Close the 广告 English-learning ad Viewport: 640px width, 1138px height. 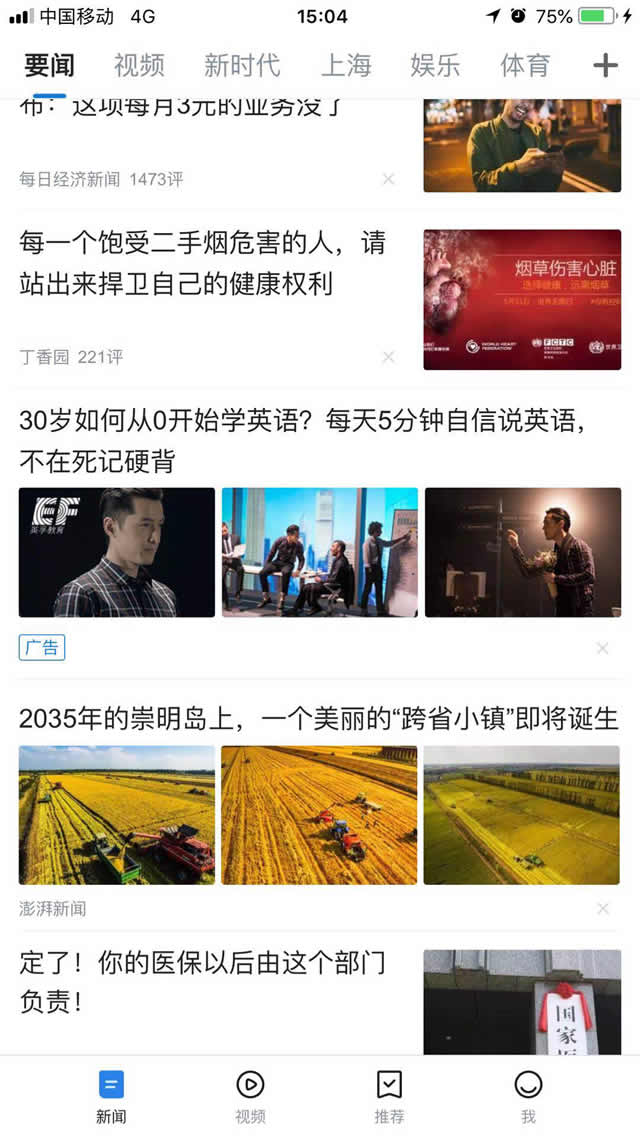point(602,648)
